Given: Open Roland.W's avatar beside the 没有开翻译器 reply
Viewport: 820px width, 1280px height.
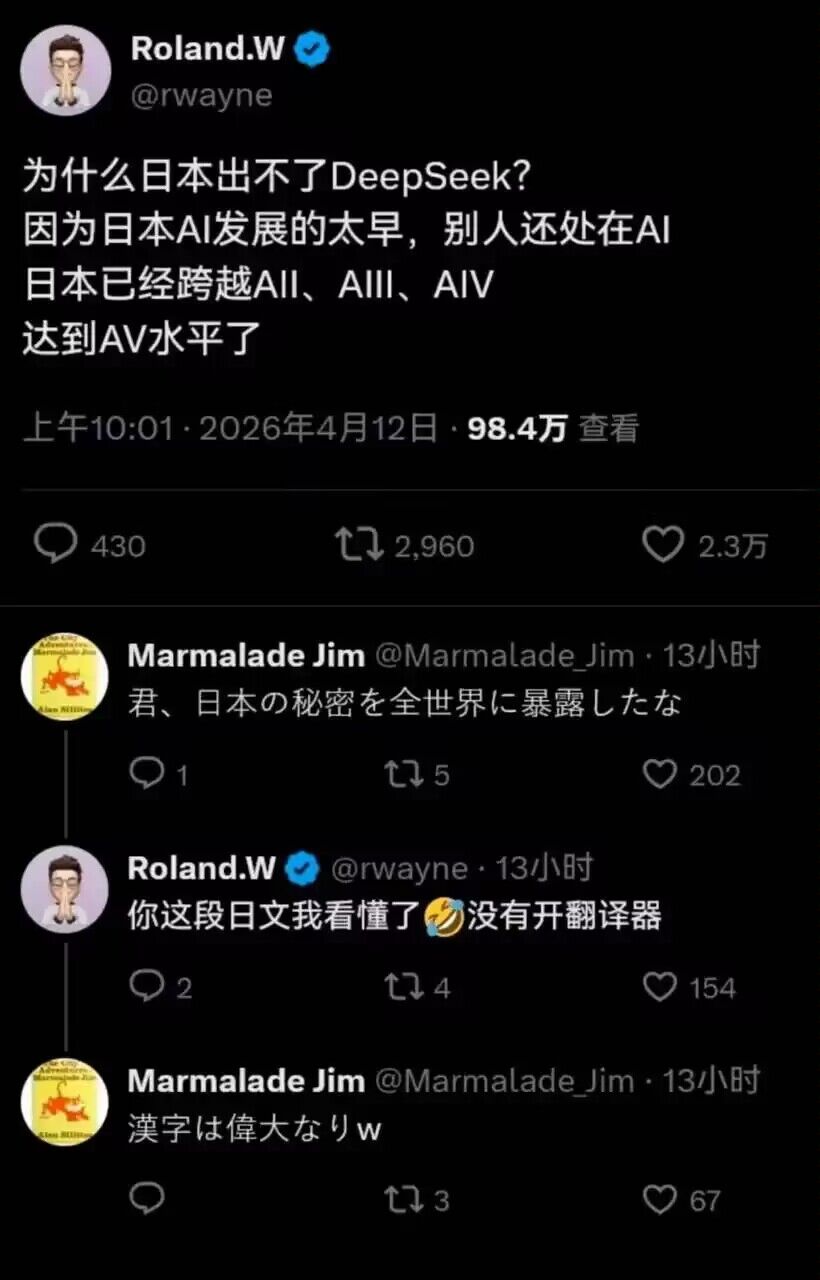Looking at the screenshot, I should click(65, 889).
